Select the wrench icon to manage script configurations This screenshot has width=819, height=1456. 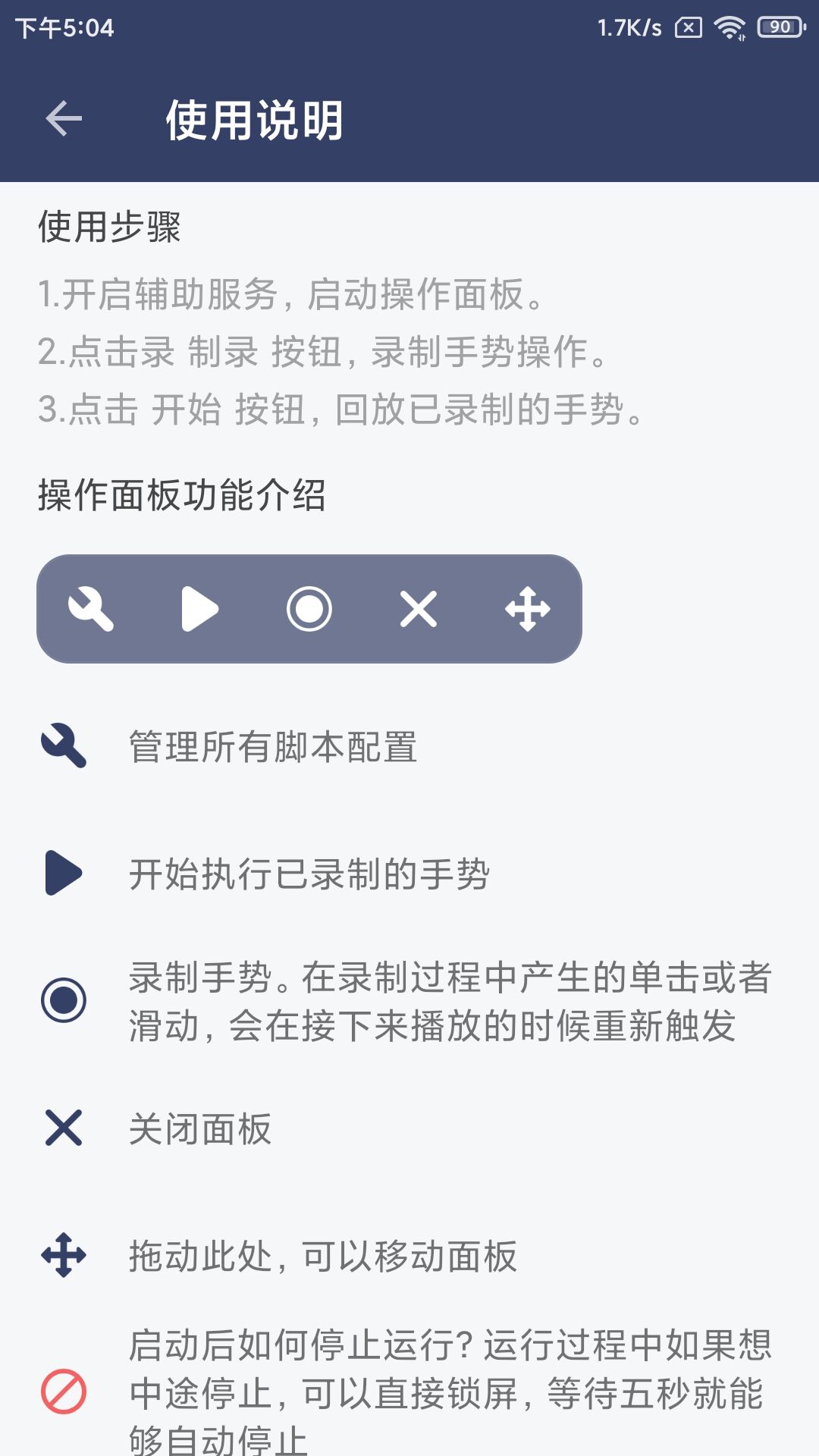point(91,607)
